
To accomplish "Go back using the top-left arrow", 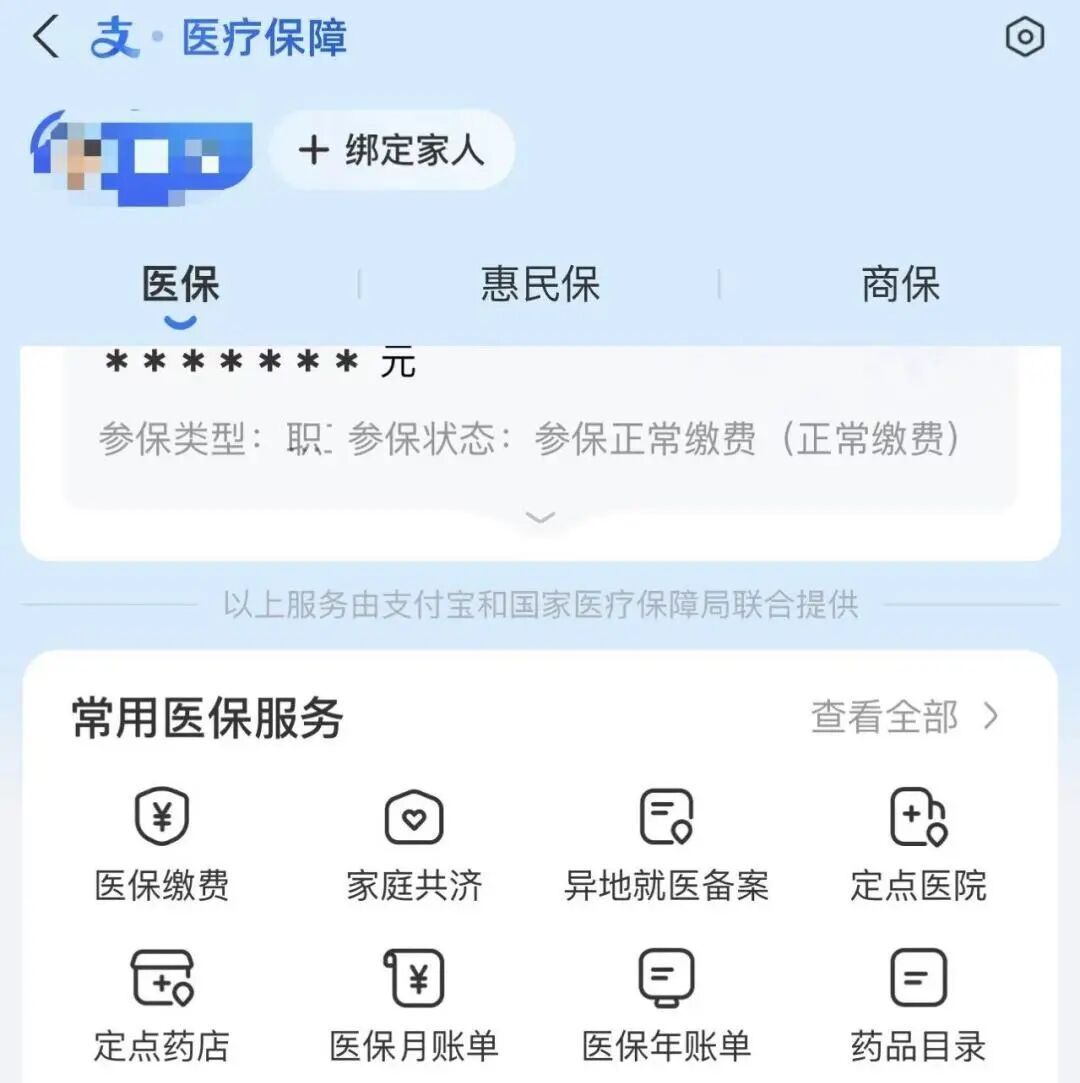I will [x=46, y=38].
